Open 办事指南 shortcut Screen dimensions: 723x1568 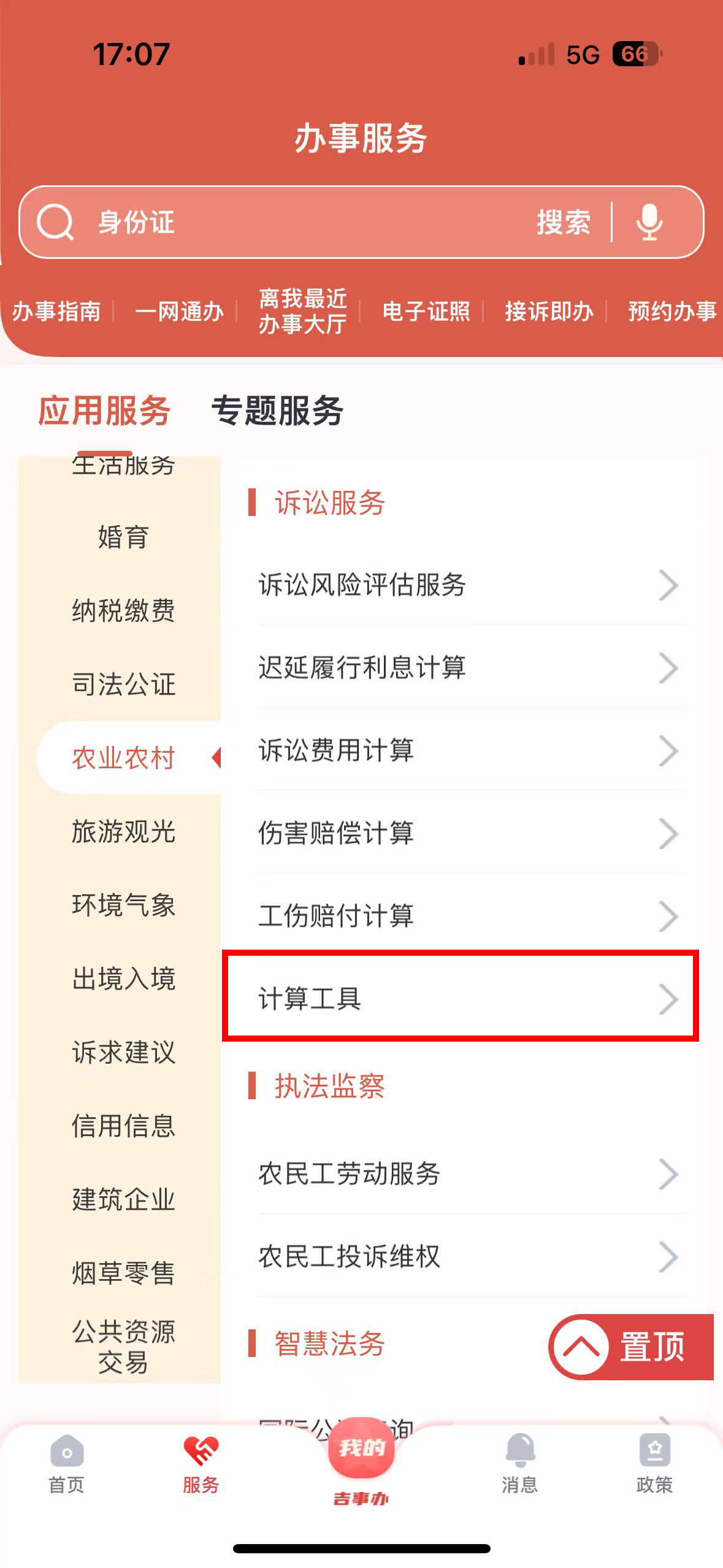pos(56,312)
